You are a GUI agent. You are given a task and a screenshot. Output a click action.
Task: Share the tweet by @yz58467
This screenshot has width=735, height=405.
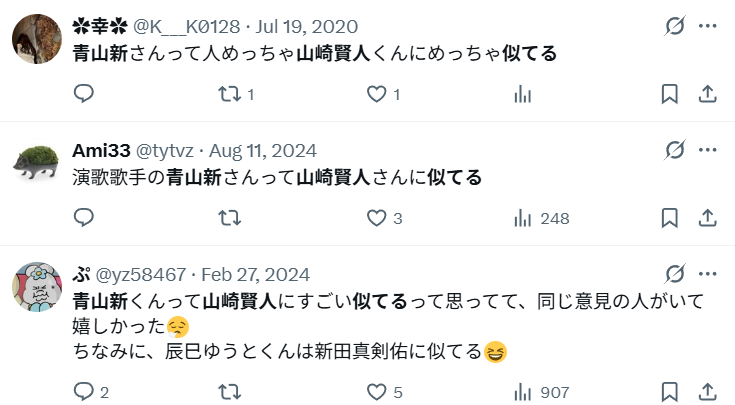point(707,392)
